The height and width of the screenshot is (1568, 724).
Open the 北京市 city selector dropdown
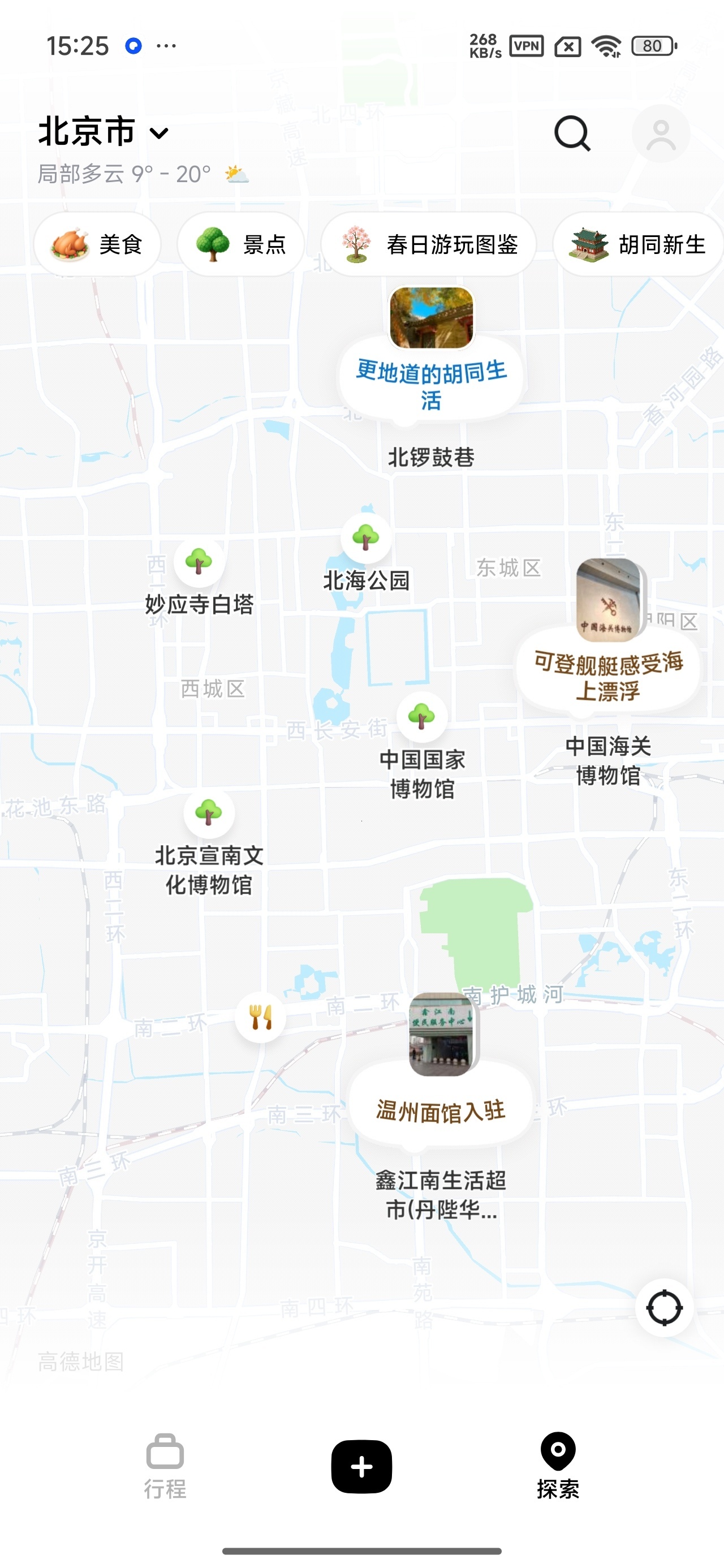click(104, 132)
